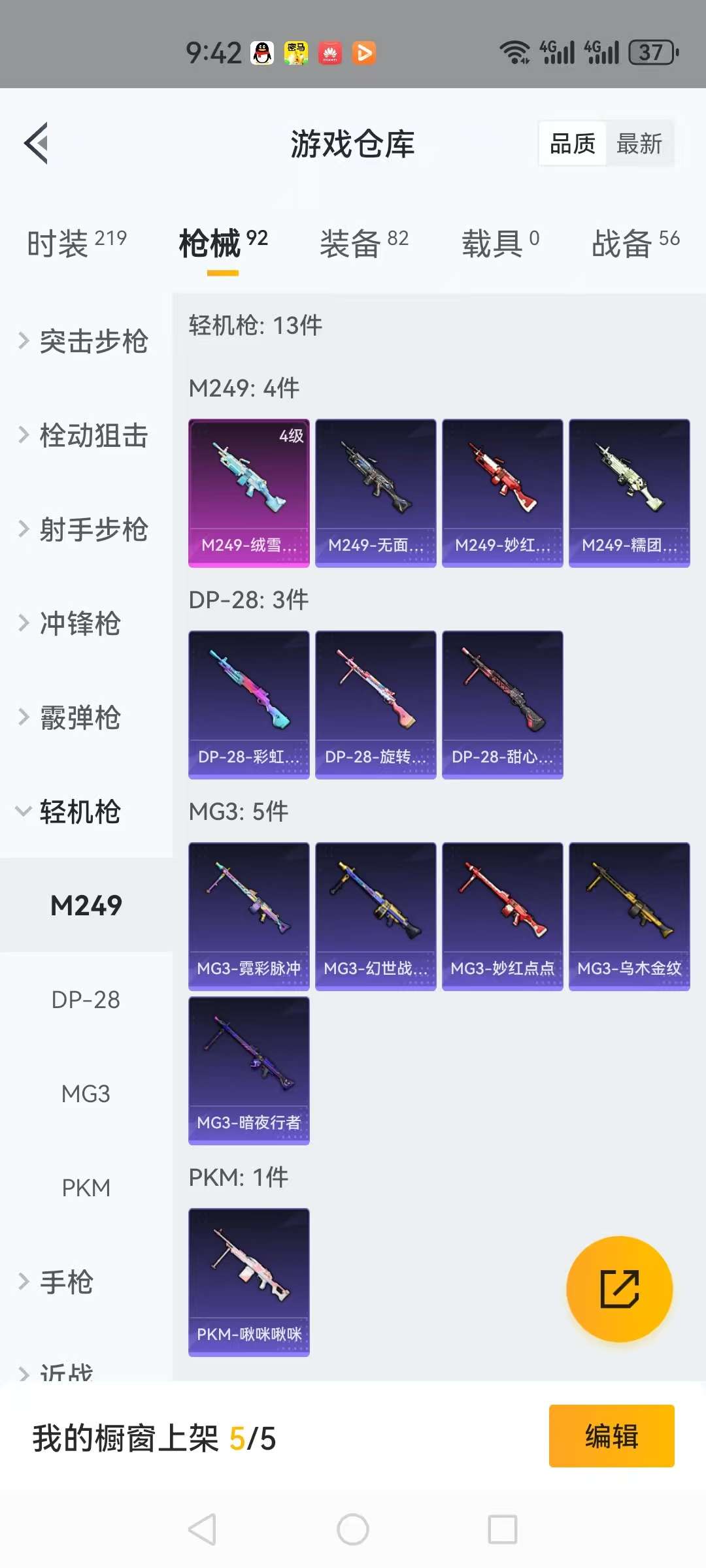Sort items by 最新

point(639,144)
